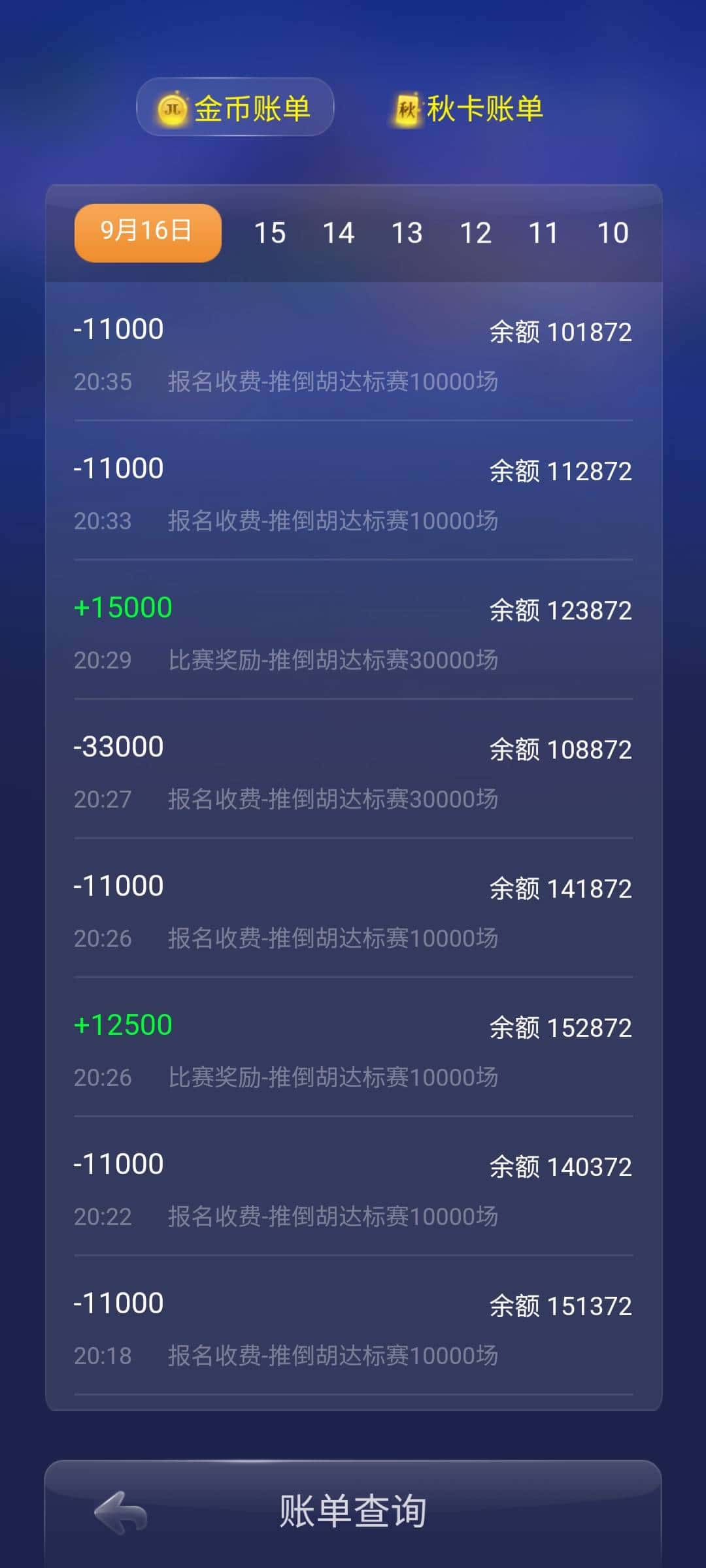The image size is (706, 1568).
Task: Click the 秋 card icon beside 秋卡账单
Action: pyautogui.click(x=407, y=108)
